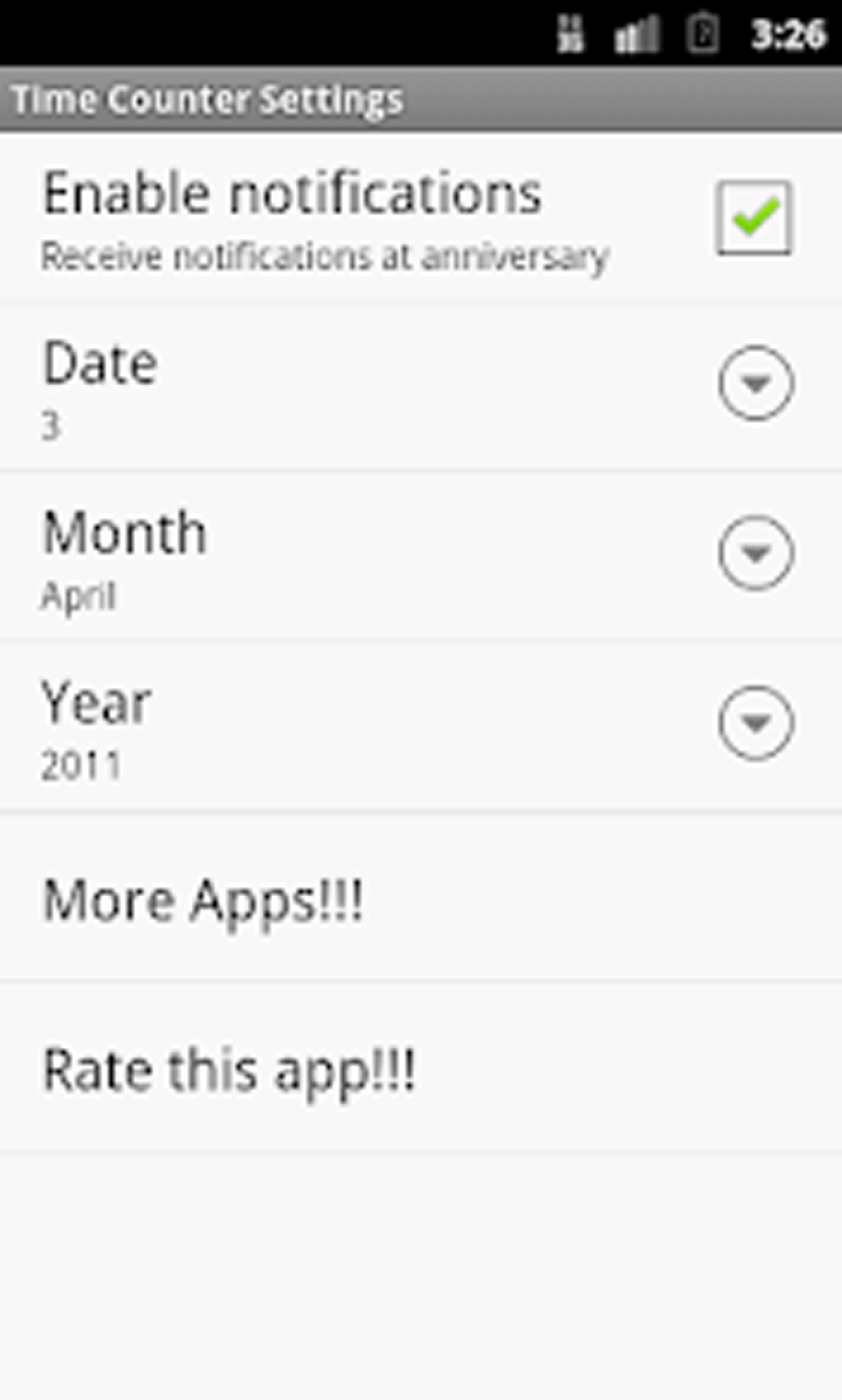Click the Time Counter Settings title bar
The image size is (842, 1400).
point(206,99)
